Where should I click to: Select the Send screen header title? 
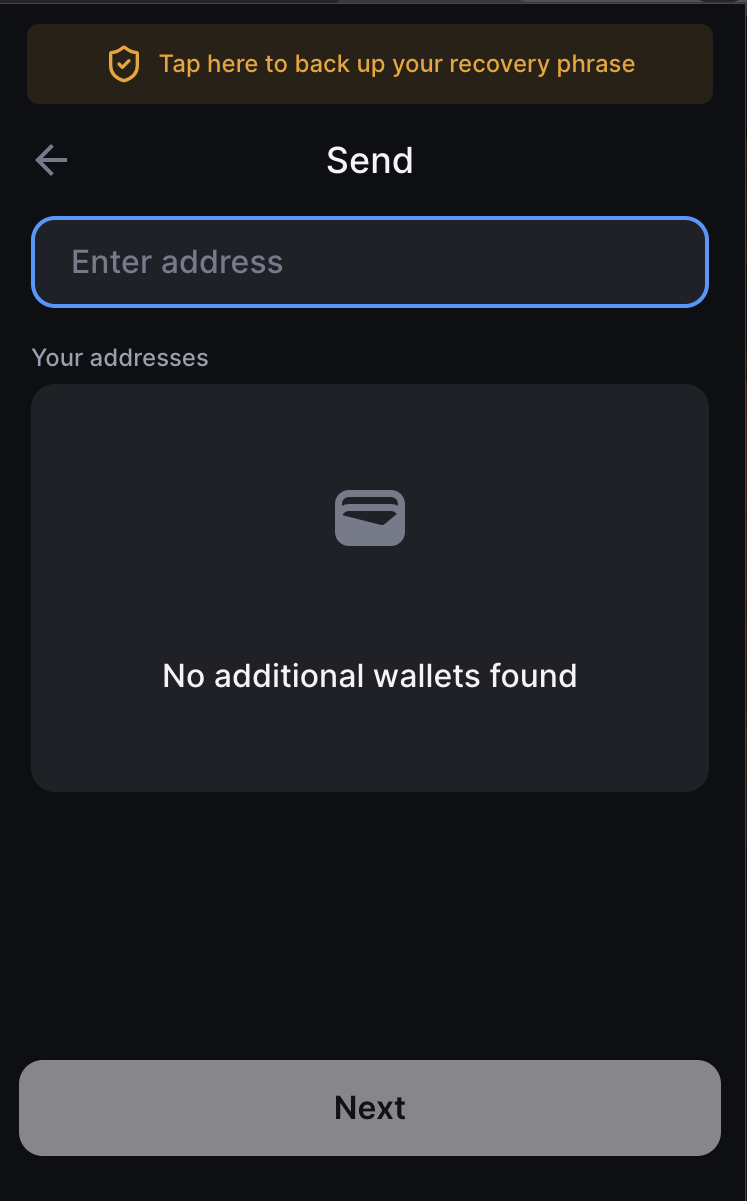(370, 160)
